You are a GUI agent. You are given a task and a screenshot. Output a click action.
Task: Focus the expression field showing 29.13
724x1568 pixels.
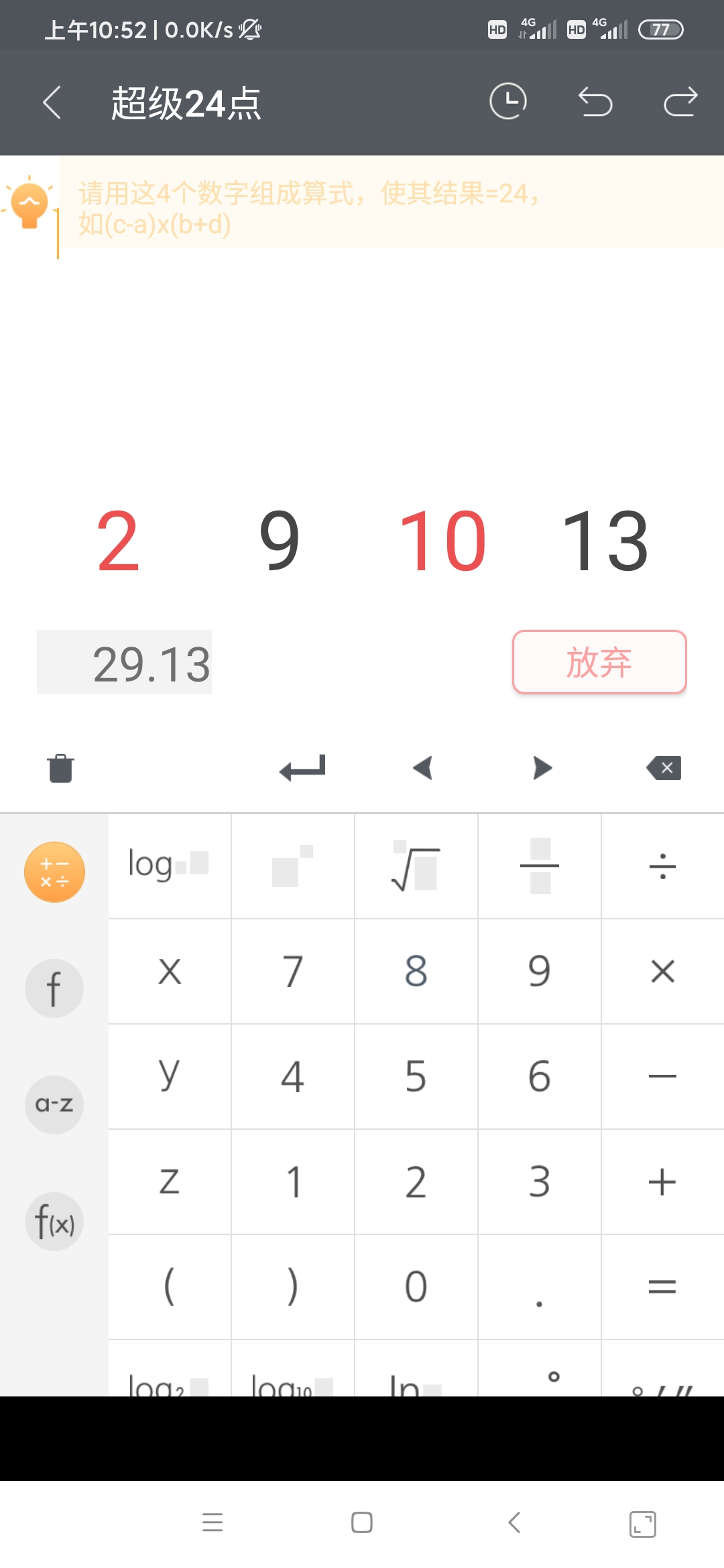125,663
